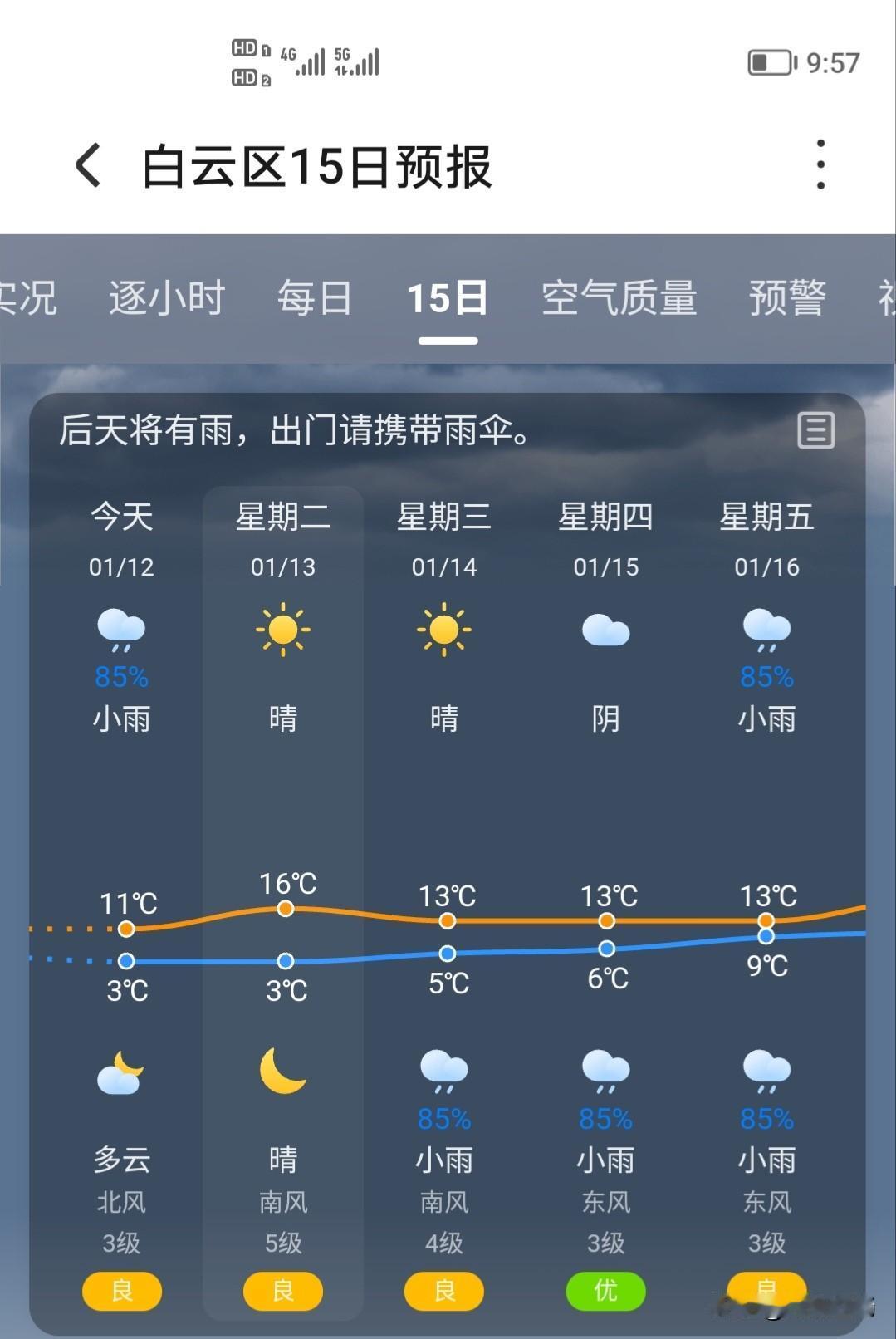The width and height of the screenshot is (896, 1339).
Task: Tap today's light rain weather icon
Action: 121,631
